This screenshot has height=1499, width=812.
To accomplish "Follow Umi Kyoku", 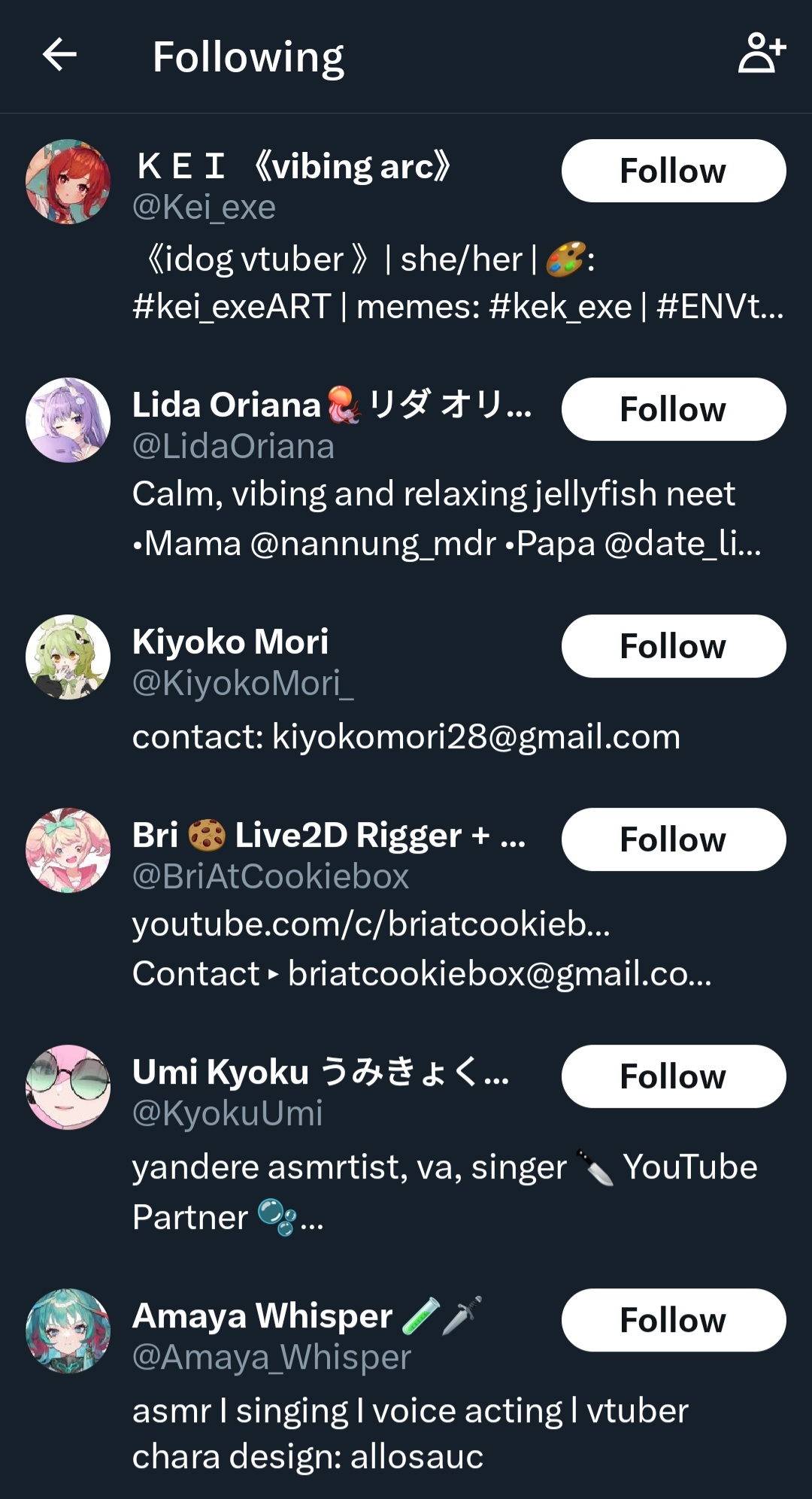I will 674,1076.
